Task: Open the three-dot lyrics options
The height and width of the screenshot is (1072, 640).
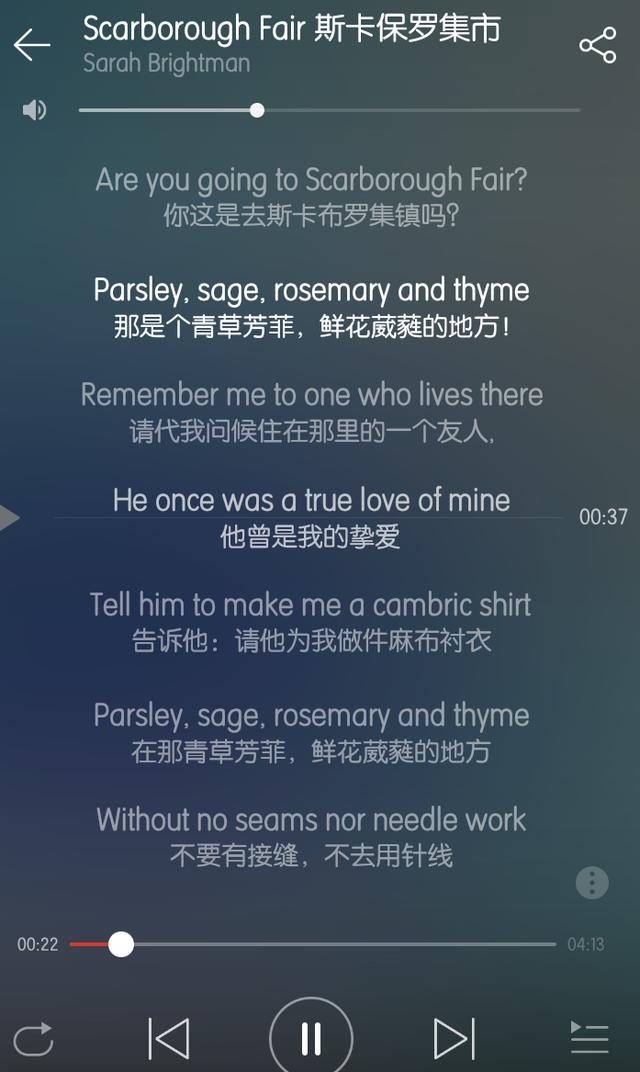Action: 592,883
